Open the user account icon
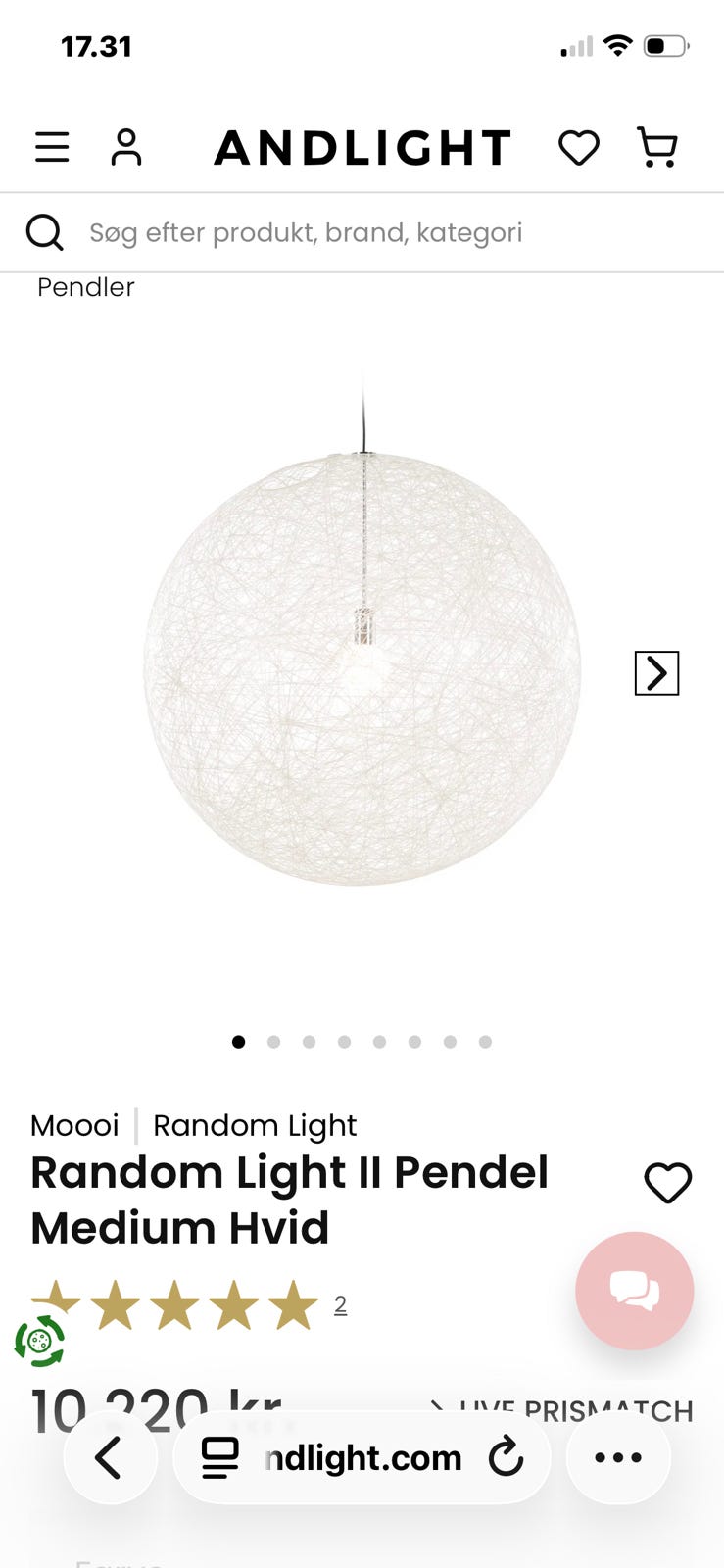 (x=126, y=148)
